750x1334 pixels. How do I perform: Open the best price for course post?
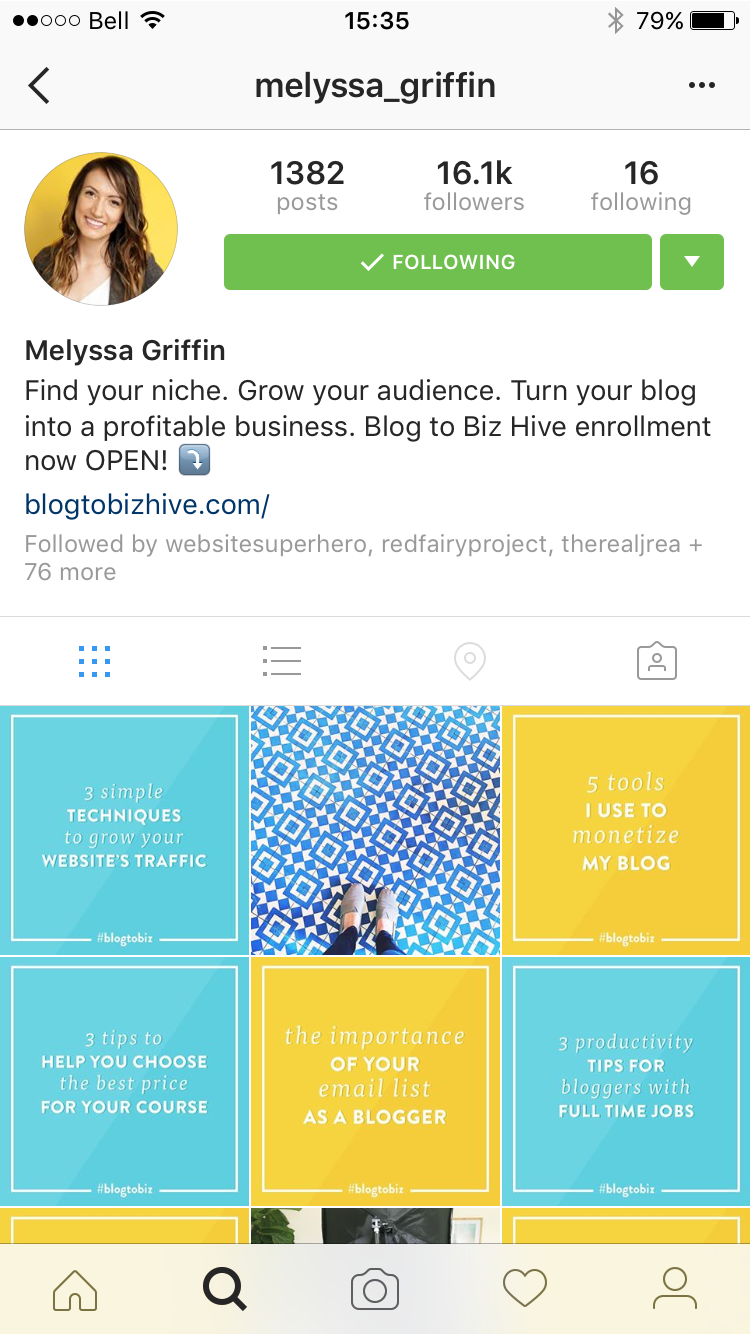pyautogui.click(x=124, y=1081)
